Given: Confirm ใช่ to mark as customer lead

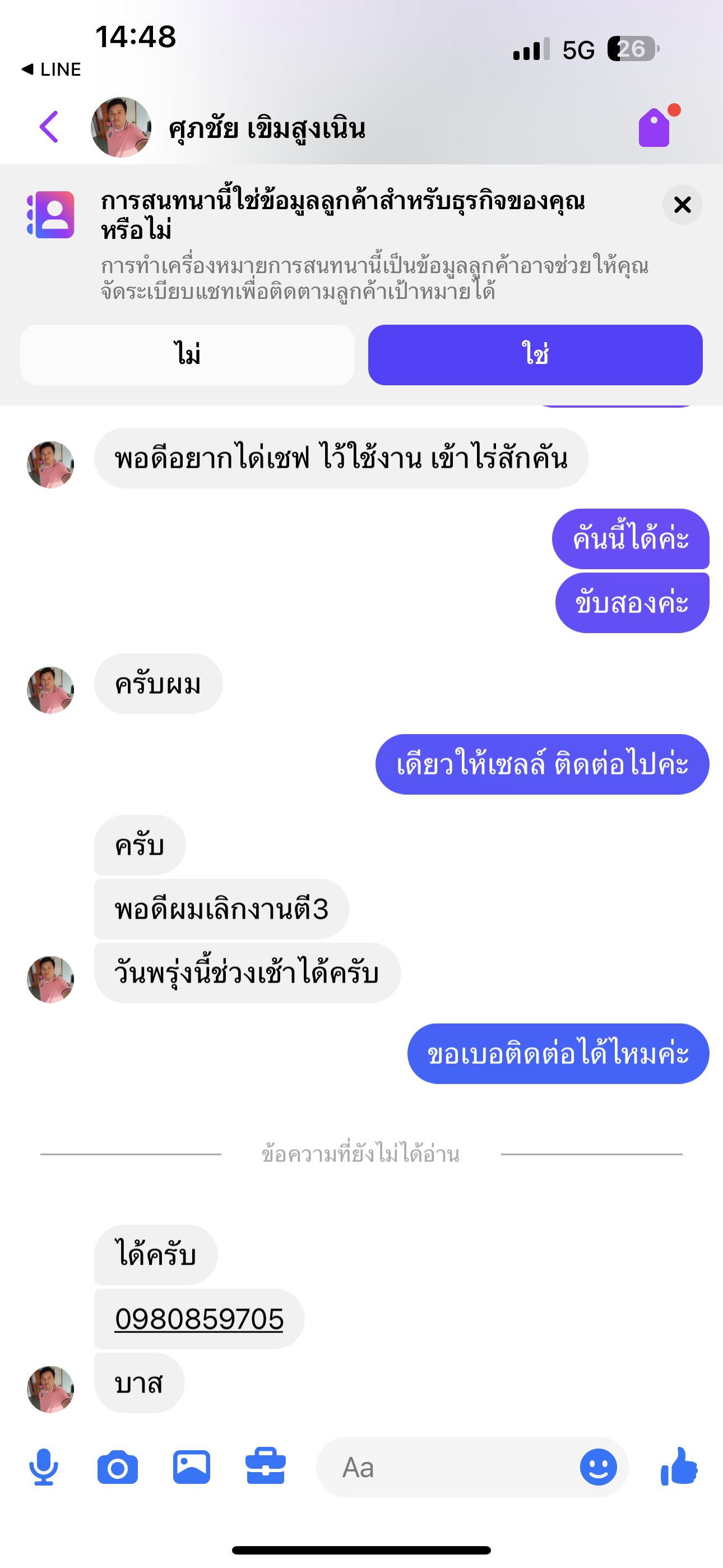Looking at the screenshot, I should 535,354.
